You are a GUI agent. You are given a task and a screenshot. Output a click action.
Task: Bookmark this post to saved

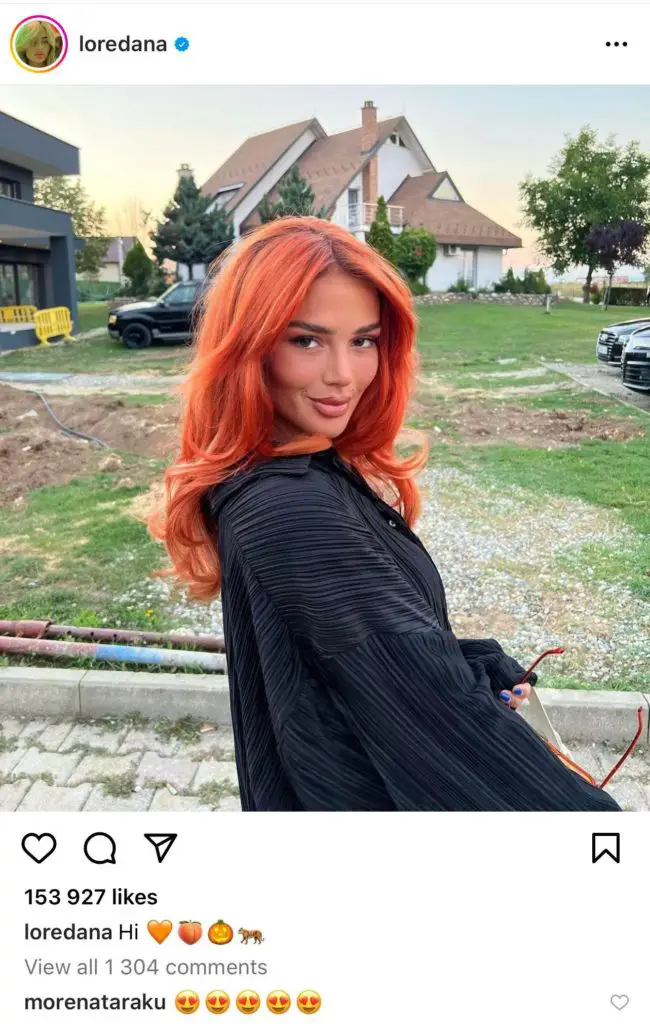[605, 848]
